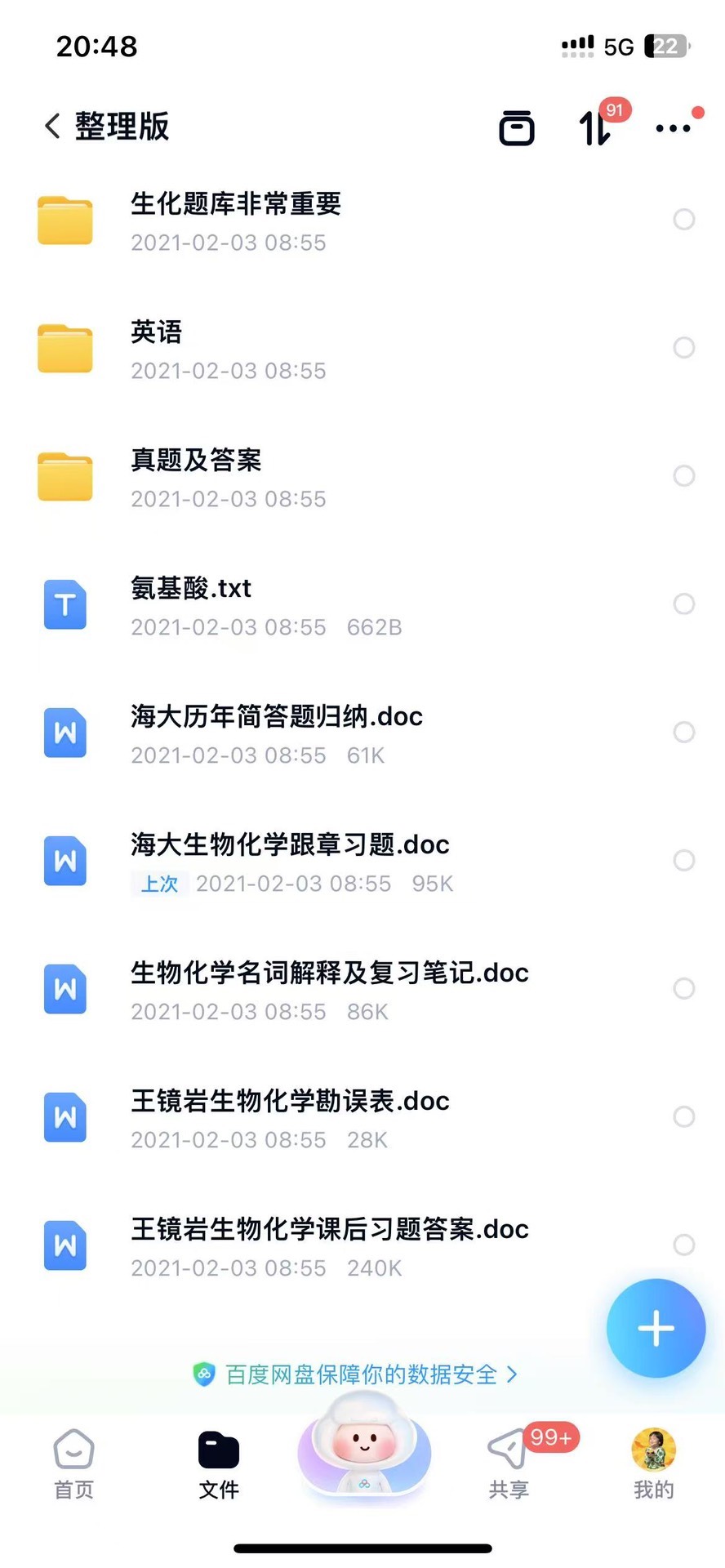725x1568 pixels.
Task: Open 王镜岩生物化学课后习题答案.doc
Action: (x=362, y=1246)
